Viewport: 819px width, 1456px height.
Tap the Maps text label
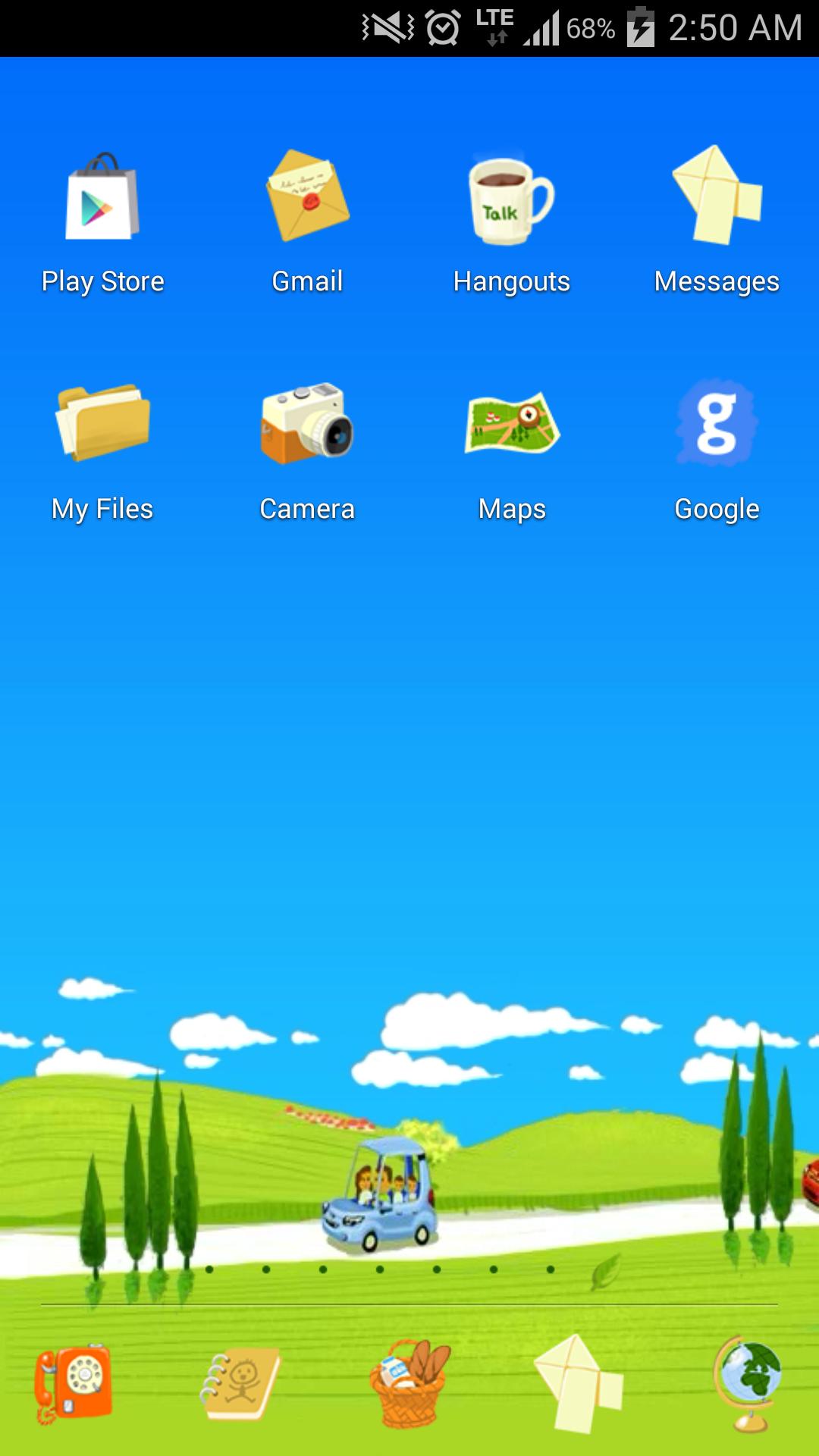point(511,508)
